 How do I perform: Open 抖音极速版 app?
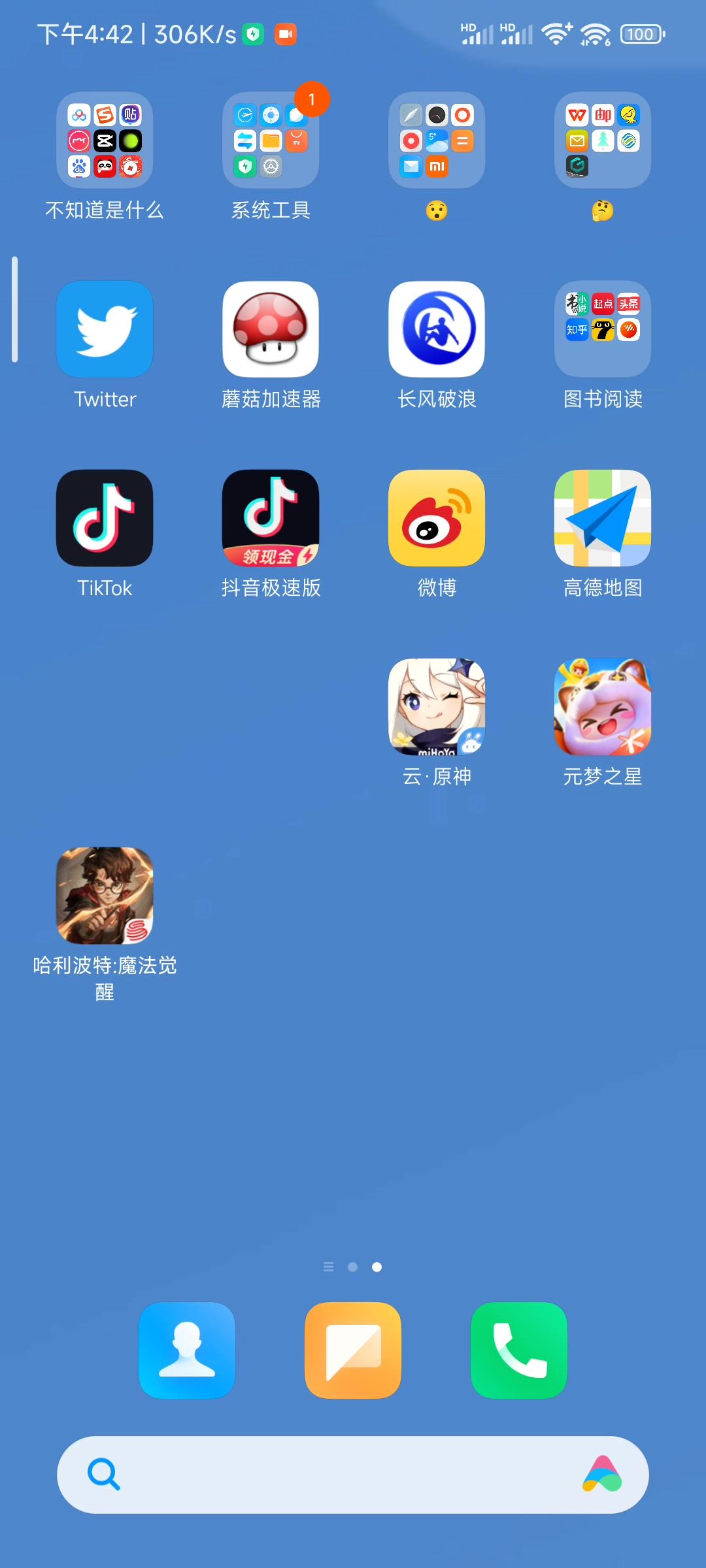271,518
